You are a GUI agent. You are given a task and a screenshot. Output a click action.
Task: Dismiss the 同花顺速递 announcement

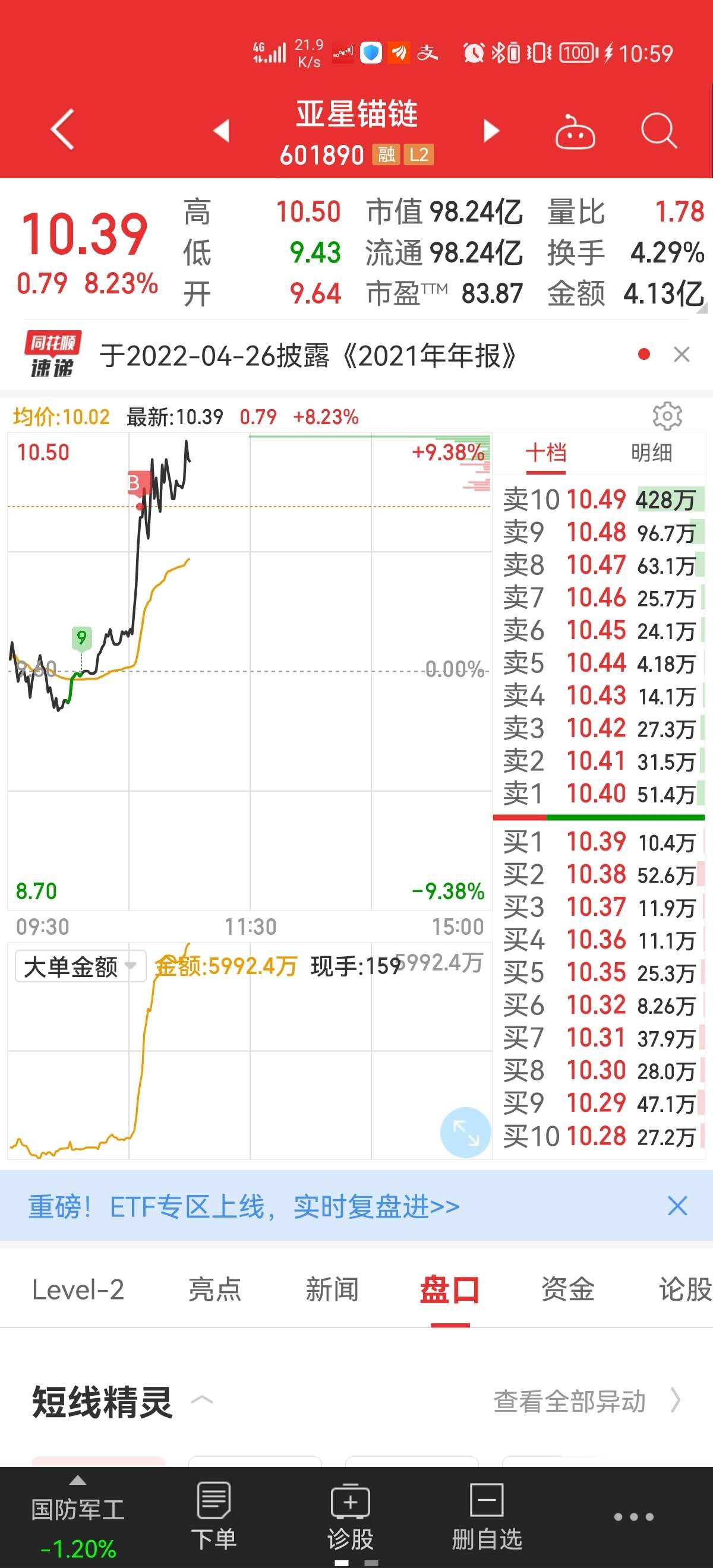(x=682, y=354)
